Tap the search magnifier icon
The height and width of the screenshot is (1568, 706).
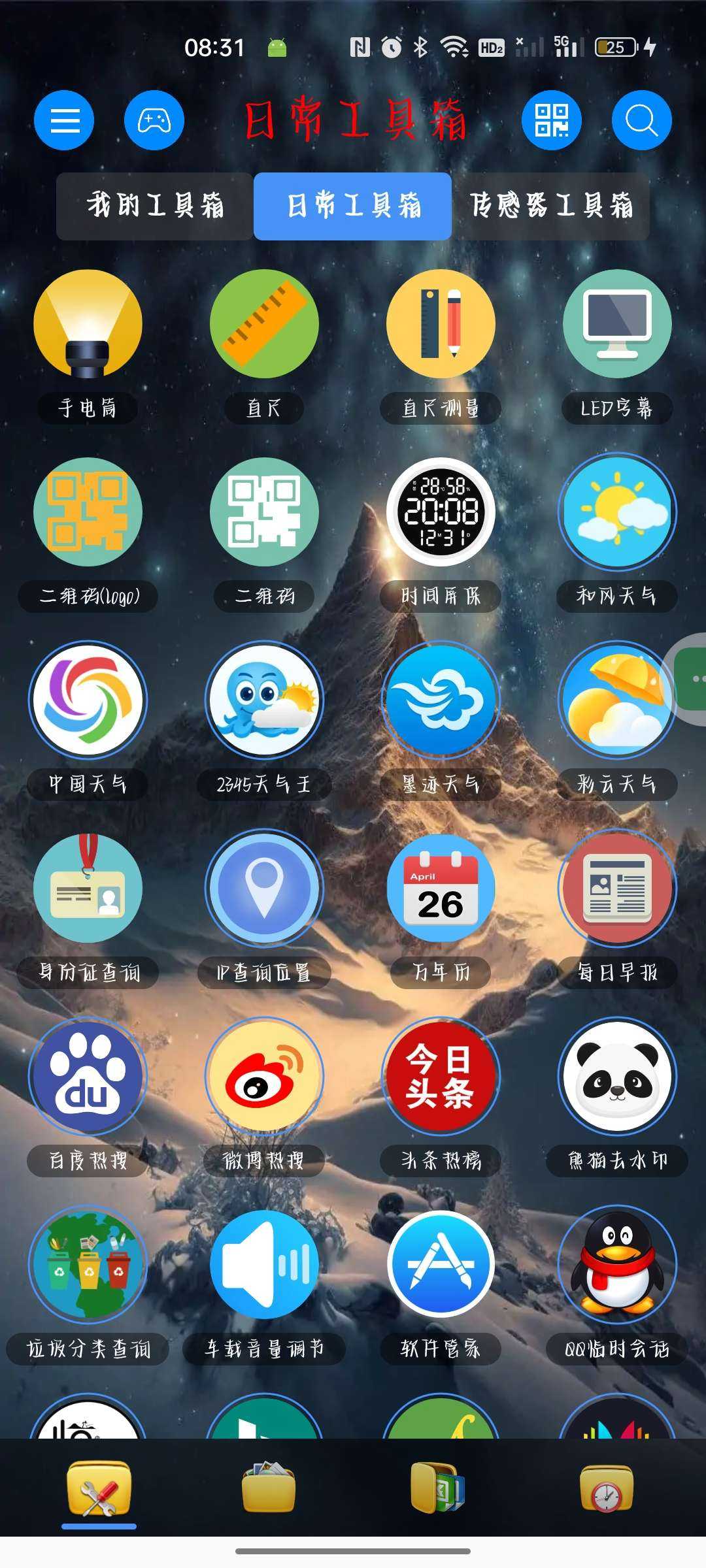click(641, 121)
